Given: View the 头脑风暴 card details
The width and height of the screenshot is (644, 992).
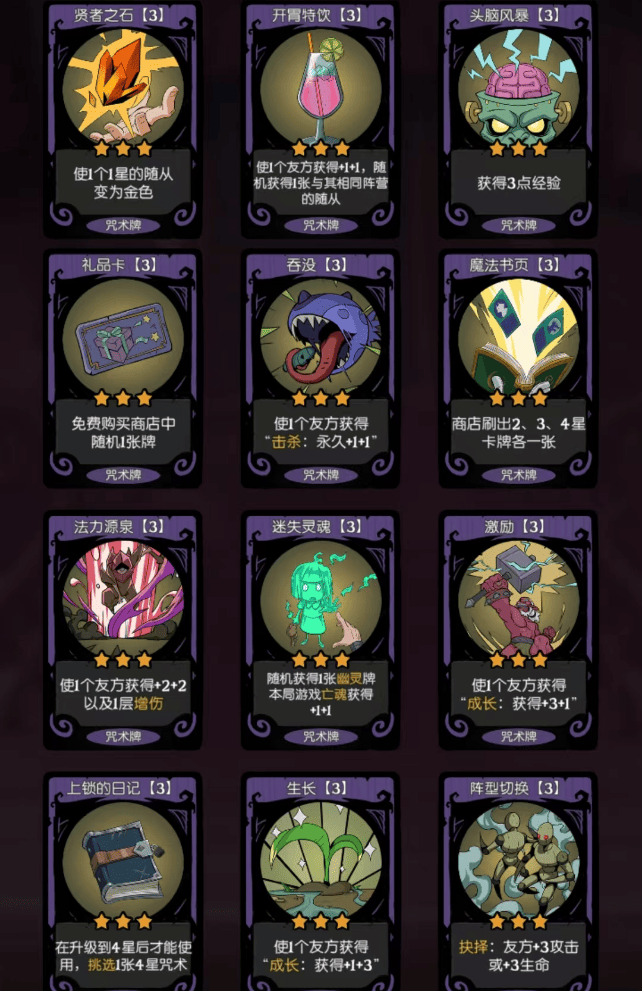Looking at the screenshot, I should coord(518,120).
